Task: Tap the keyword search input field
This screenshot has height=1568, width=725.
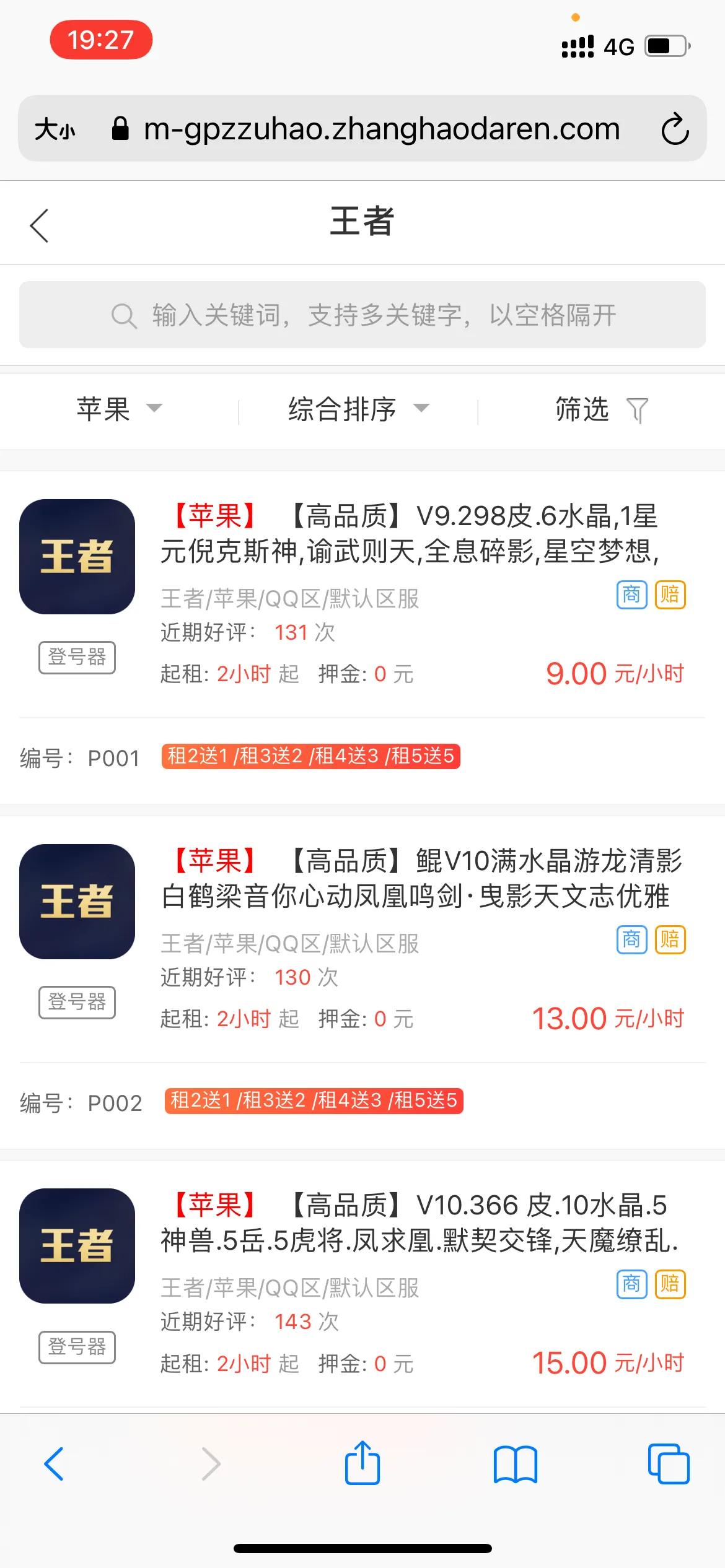Action: point(362,316)
